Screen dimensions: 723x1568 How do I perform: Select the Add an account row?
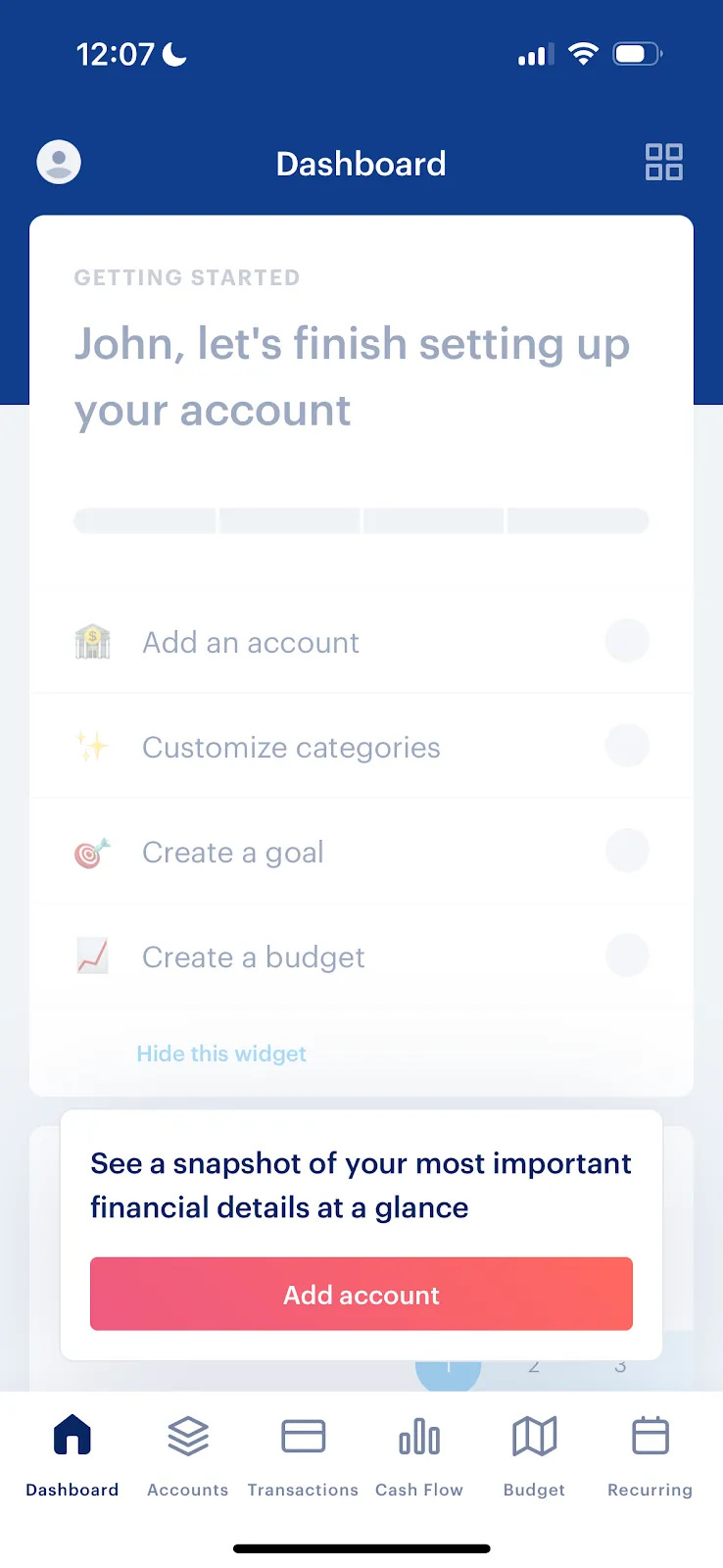361,642
